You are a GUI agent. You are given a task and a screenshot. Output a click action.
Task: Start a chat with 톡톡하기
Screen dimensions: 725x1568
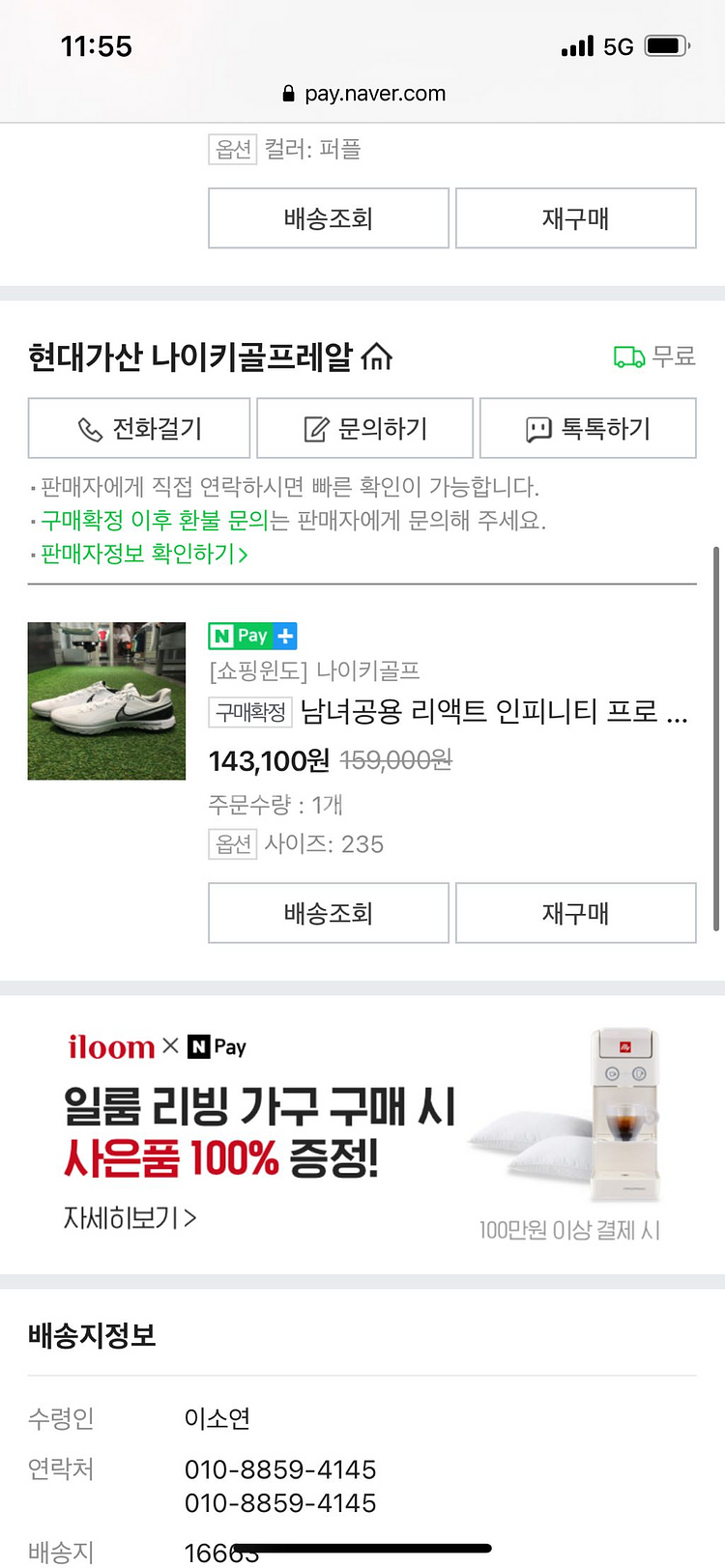(x=588, y=428)
